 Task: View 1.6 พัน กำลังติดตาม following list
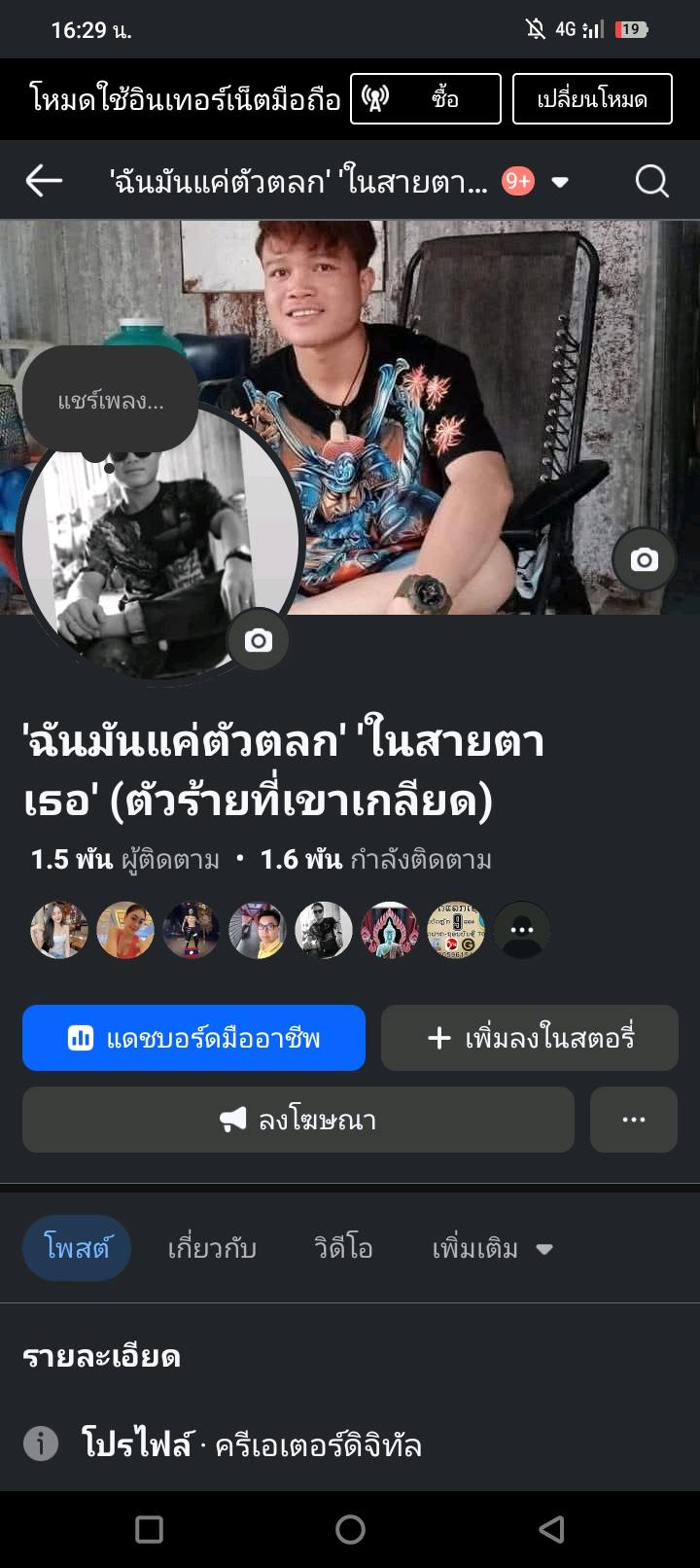point(375,860)
